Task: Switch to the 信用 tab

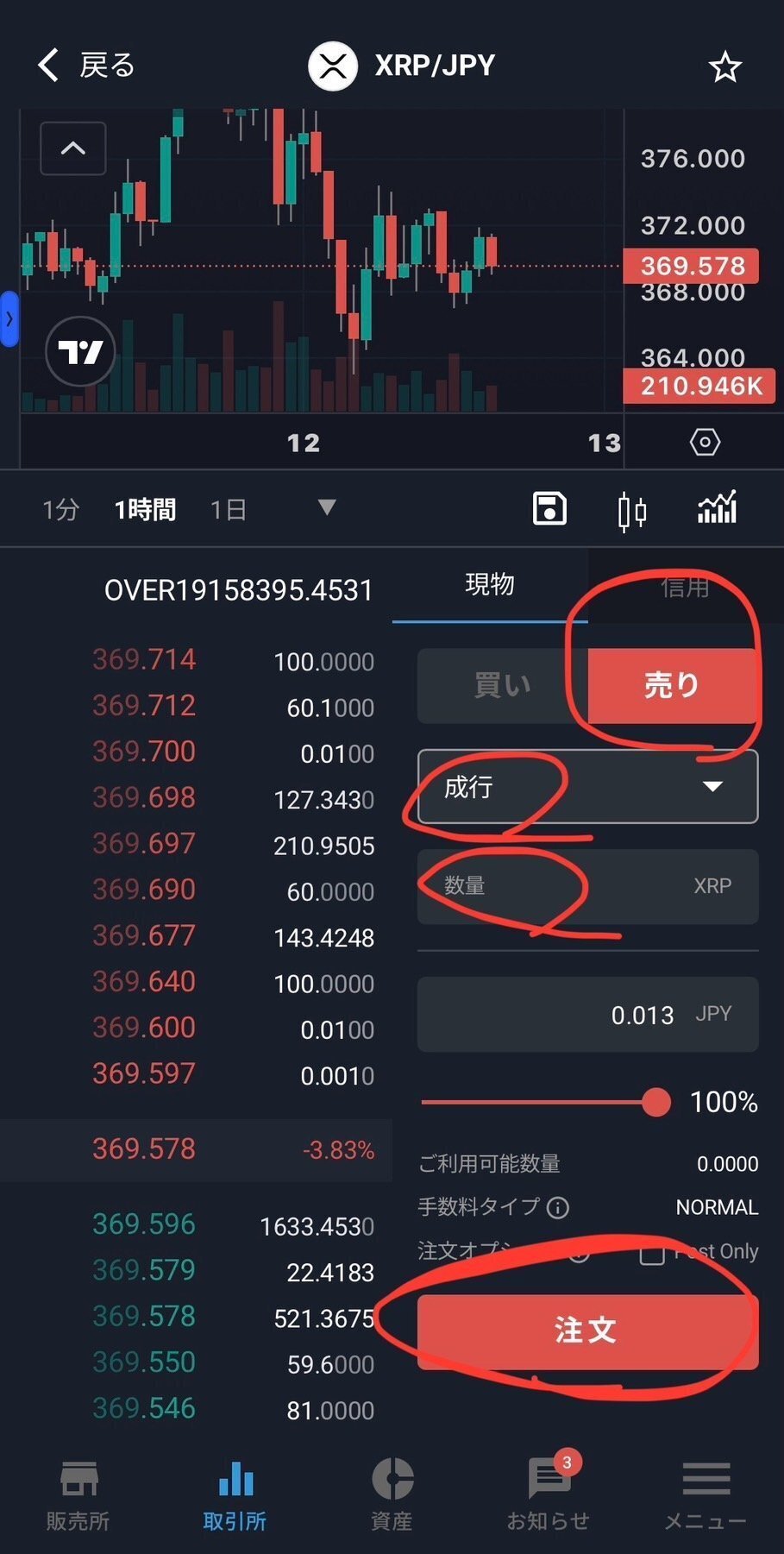Action: pos(685,587)
